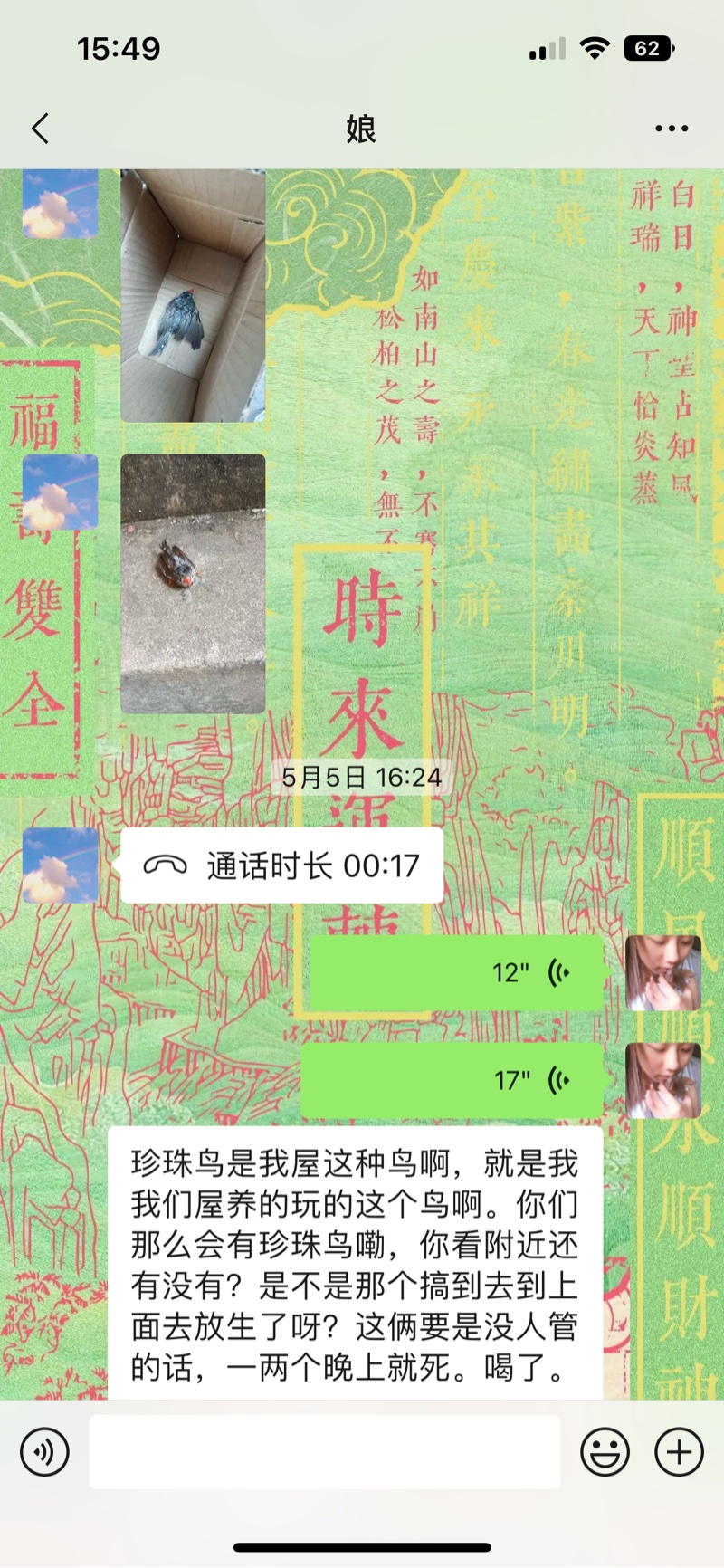Open the plus attachments menu
The image size is (724, 1568).
click(x=679, y=1452)
